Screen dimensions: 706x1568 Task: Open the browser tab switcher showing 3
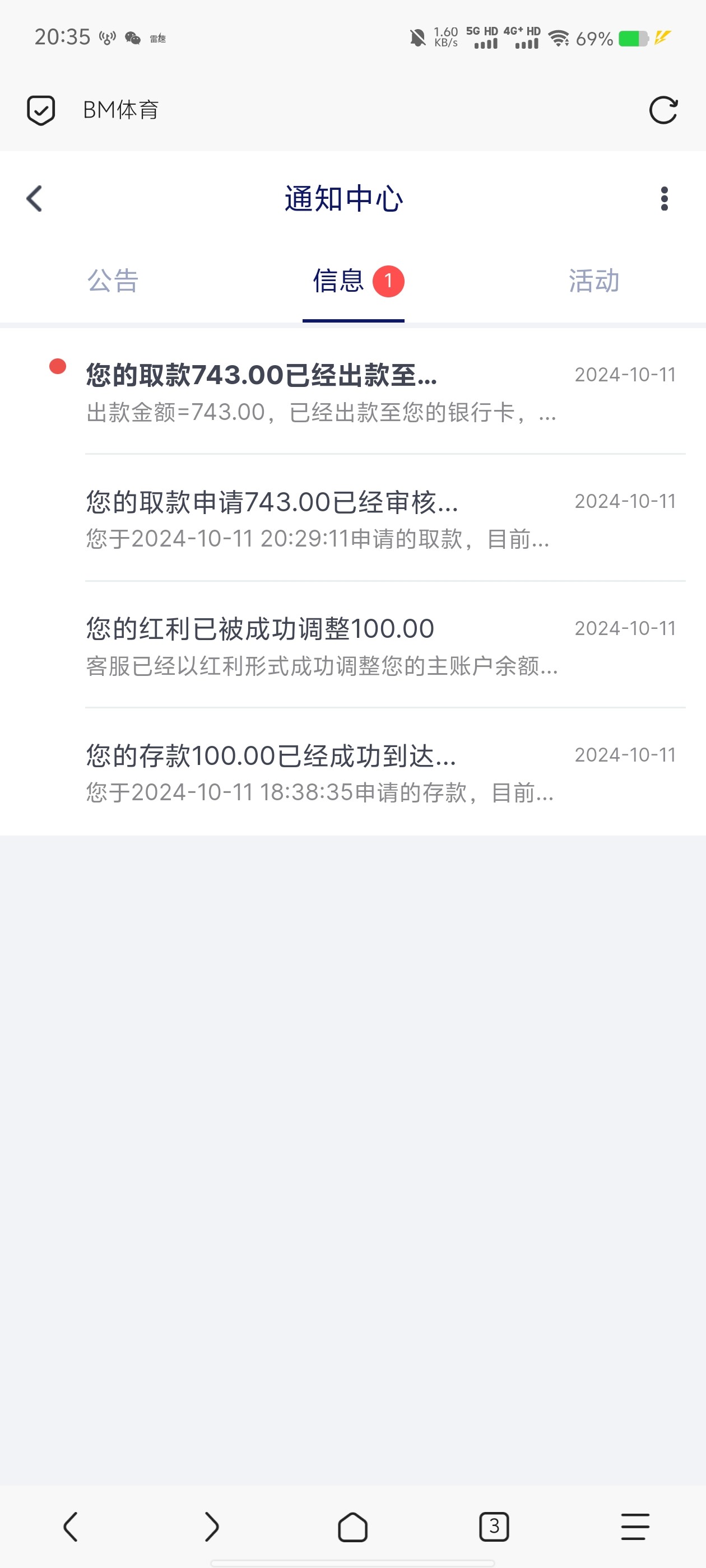(x=494, y=1527)
